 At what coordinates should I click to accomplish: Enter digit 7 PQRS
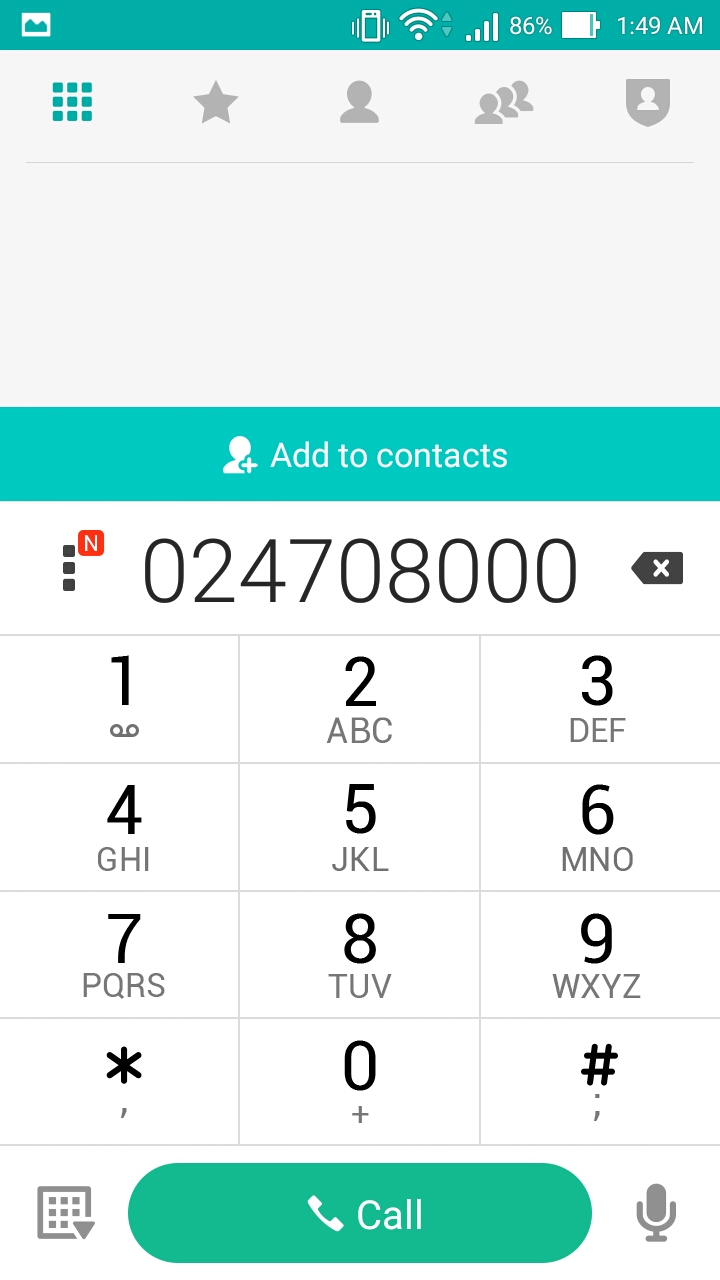coord(120,955)
